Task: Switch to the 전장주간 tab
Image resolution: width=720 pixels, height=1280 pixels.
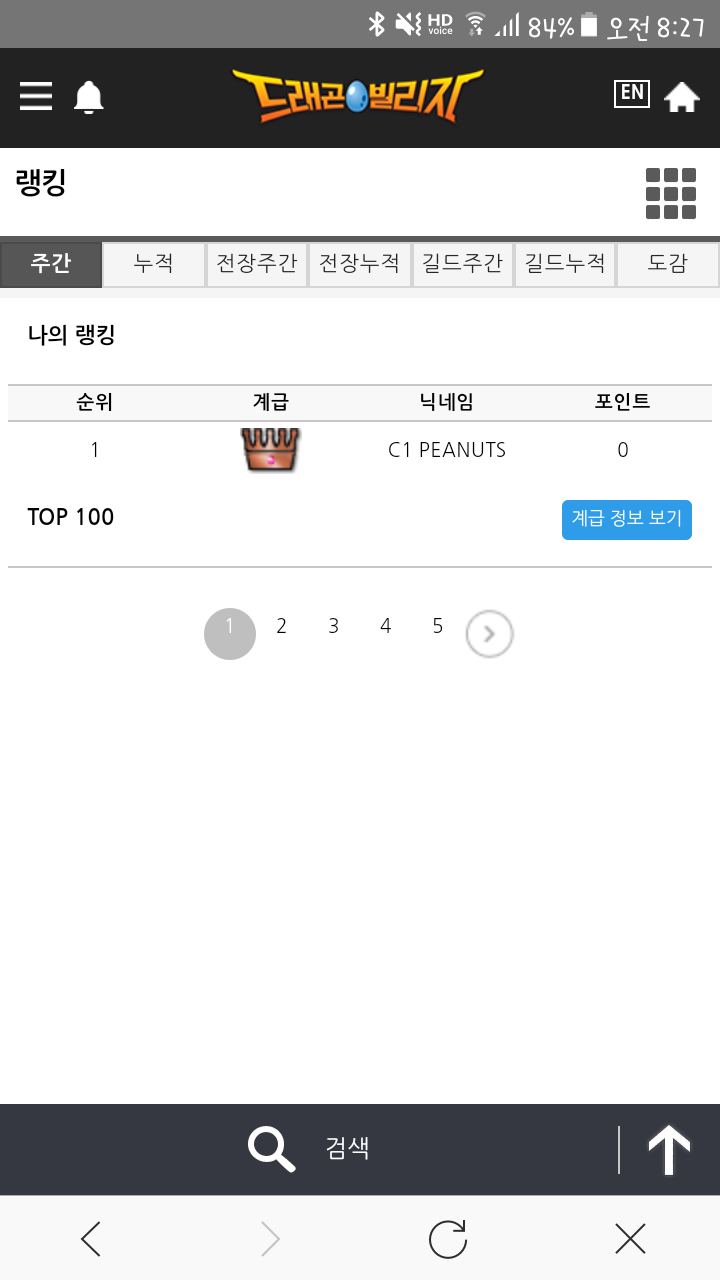Action: pyautogui.click(x=257, y=264)
